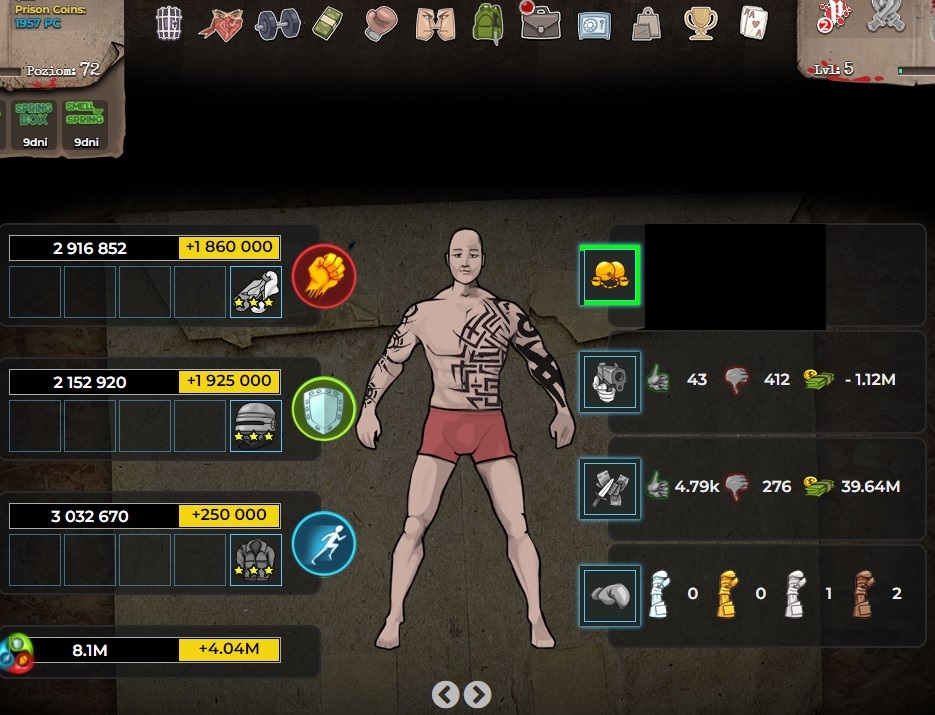Screen dimensions: 935x715
Task: Open the green backpack inventory
Action: [487, 22]
